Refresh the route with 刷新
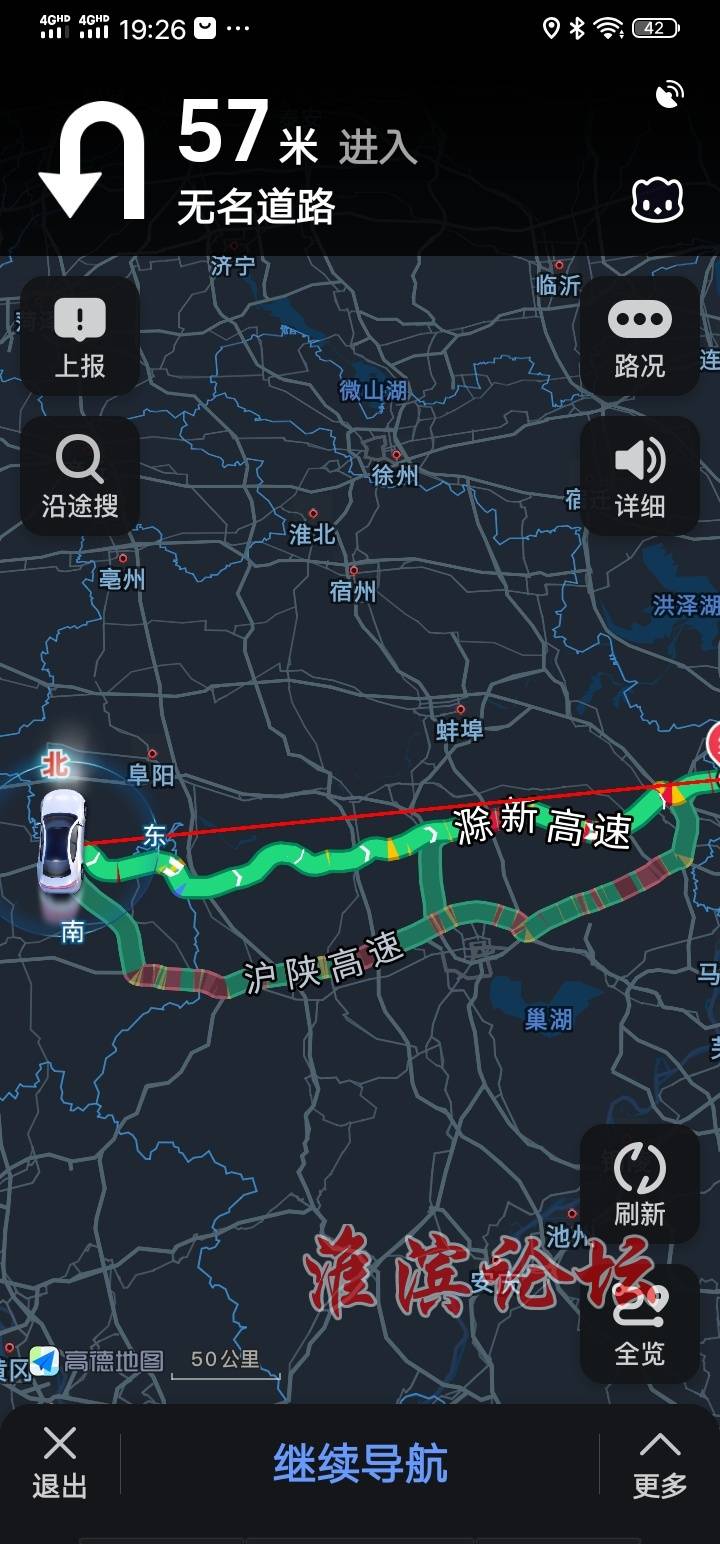Screen dimensions: 720x1544 tap(640, 1184)
